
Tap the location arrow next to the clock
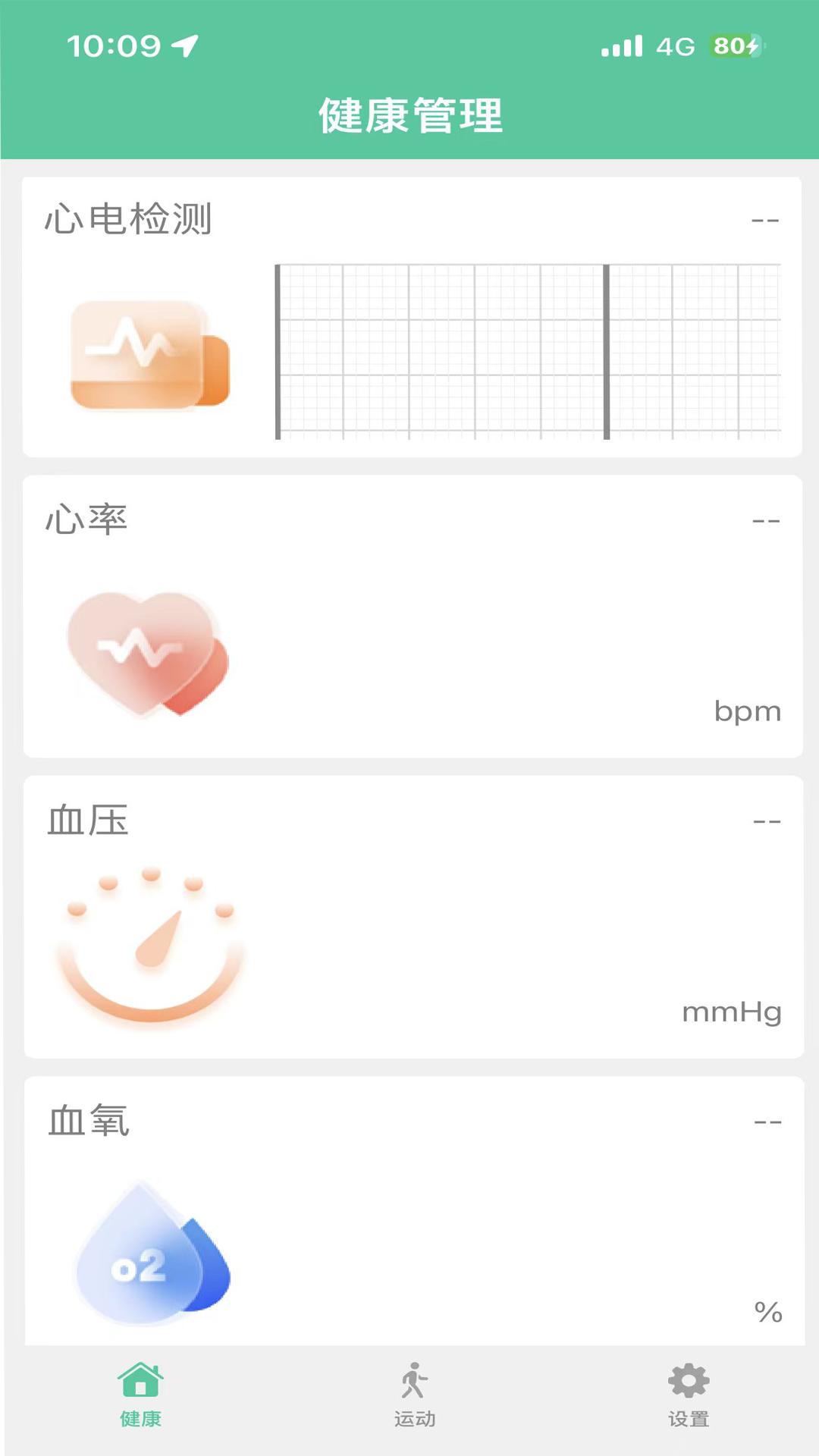[x=184, y=45]
